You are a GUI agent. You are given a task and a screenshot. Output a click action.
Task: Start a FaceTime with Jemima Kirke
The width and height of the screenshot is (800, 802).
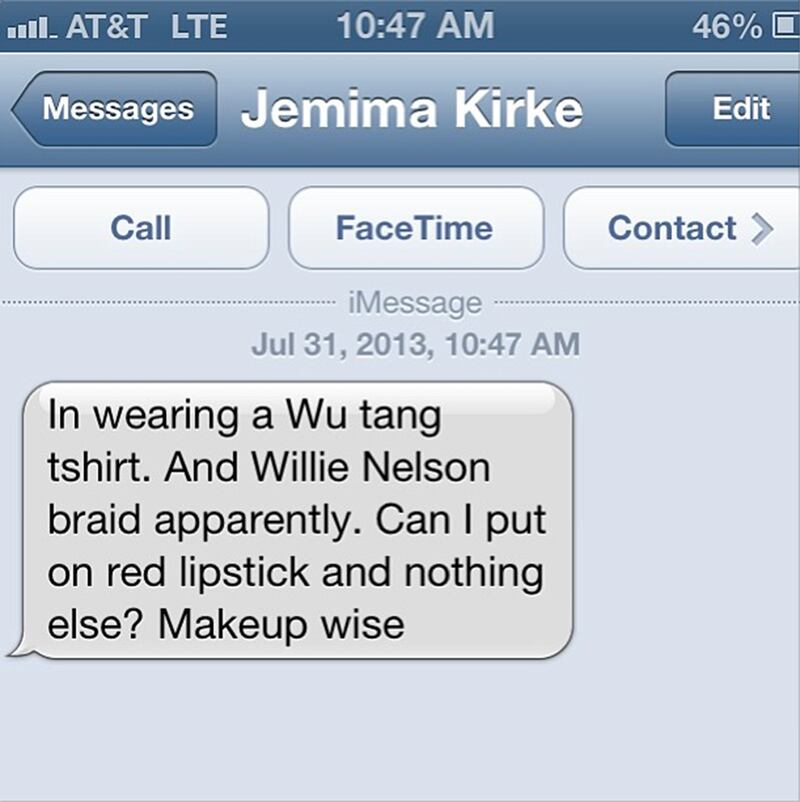(415, 228)
